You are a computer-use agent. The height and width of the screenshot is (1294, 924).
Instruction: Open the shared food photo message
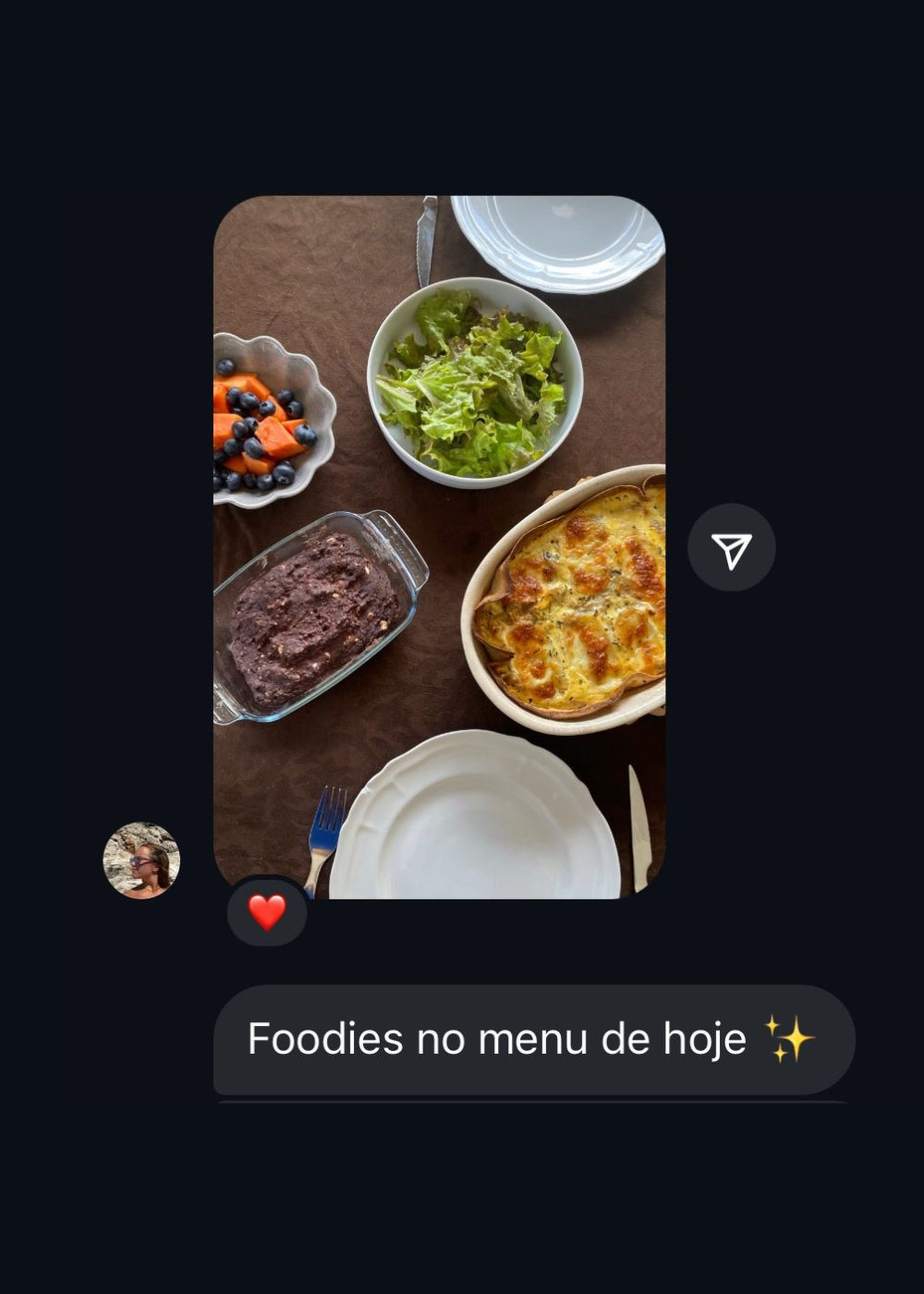pos(439,545)
